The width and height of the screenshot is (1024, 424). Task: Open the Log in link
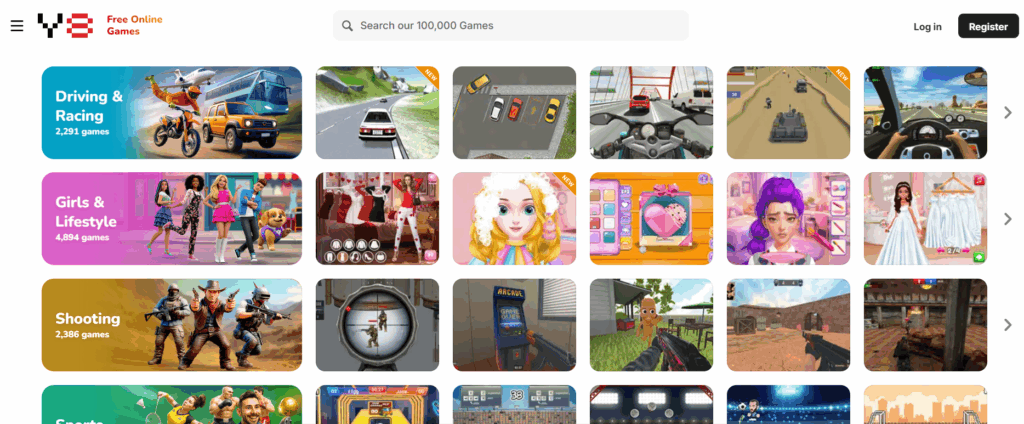point(927,27)
